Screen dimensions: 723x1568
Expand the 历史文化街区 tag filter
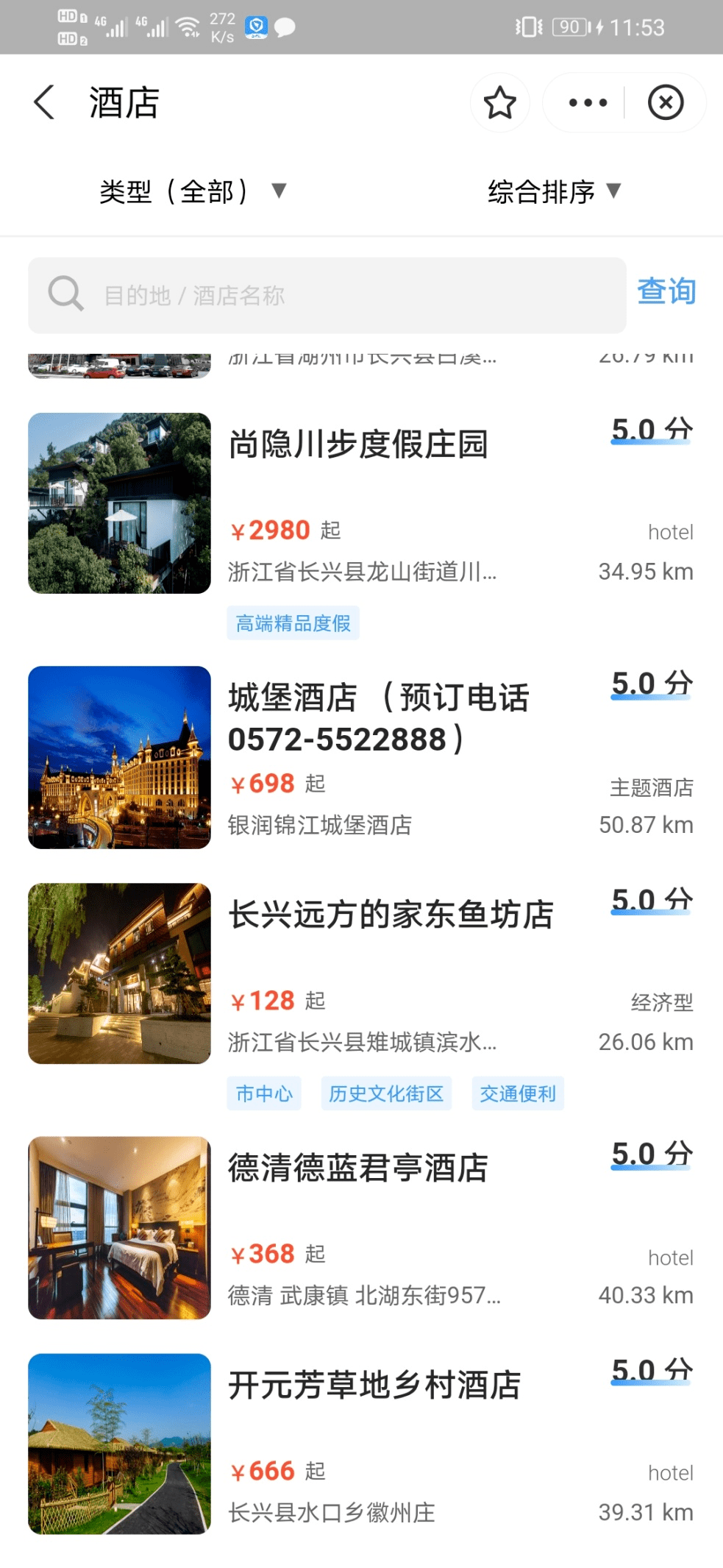coord(386,1094)
